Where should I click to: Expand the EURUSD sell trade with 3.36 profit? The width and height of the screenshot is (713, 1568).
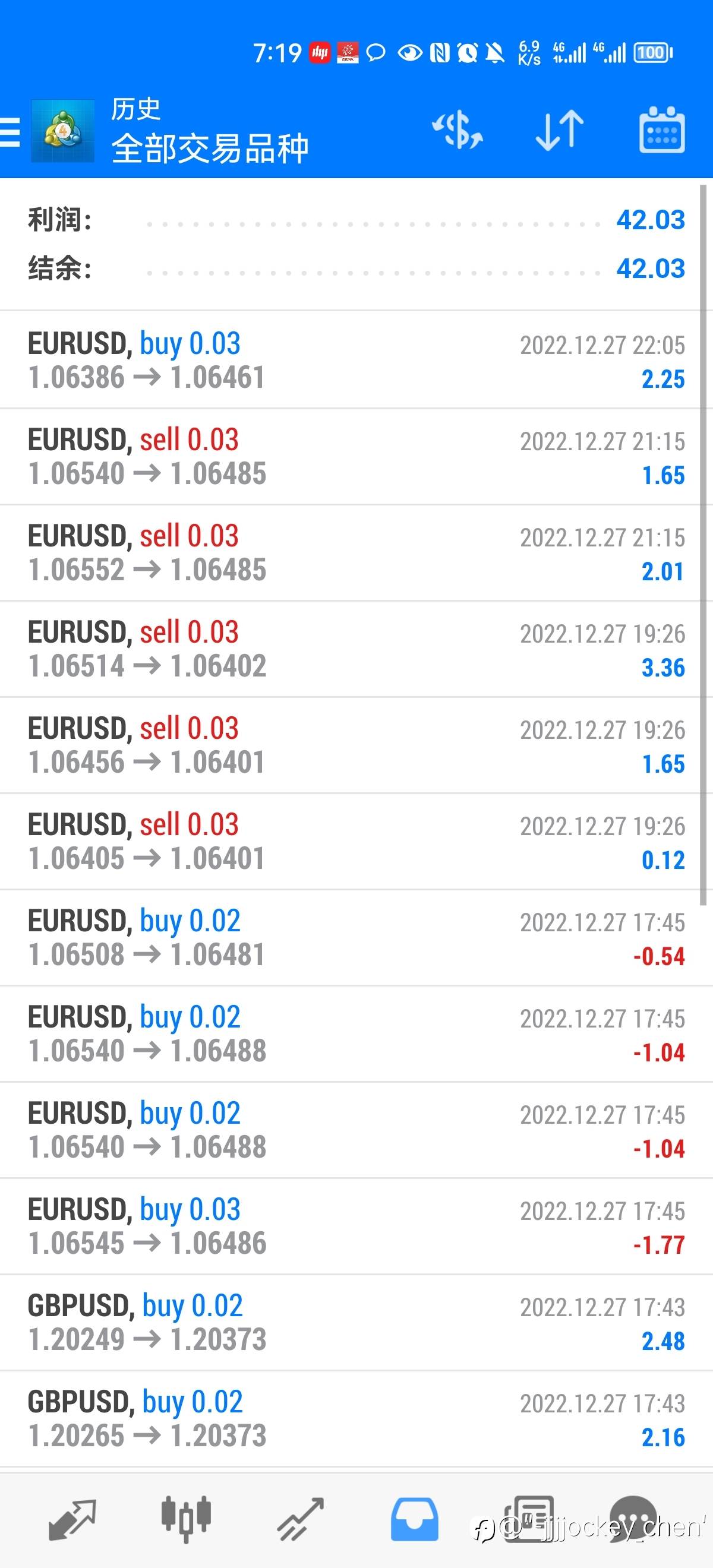356,648
